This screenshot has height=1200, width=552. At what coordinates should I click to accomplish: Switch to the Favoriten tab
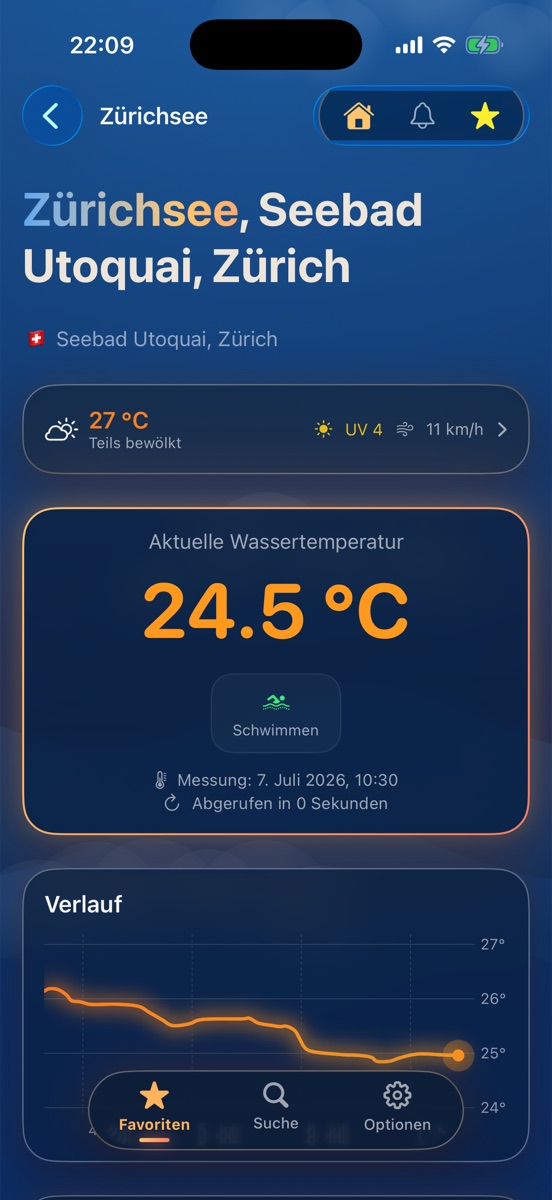(x=154, y=1108)
